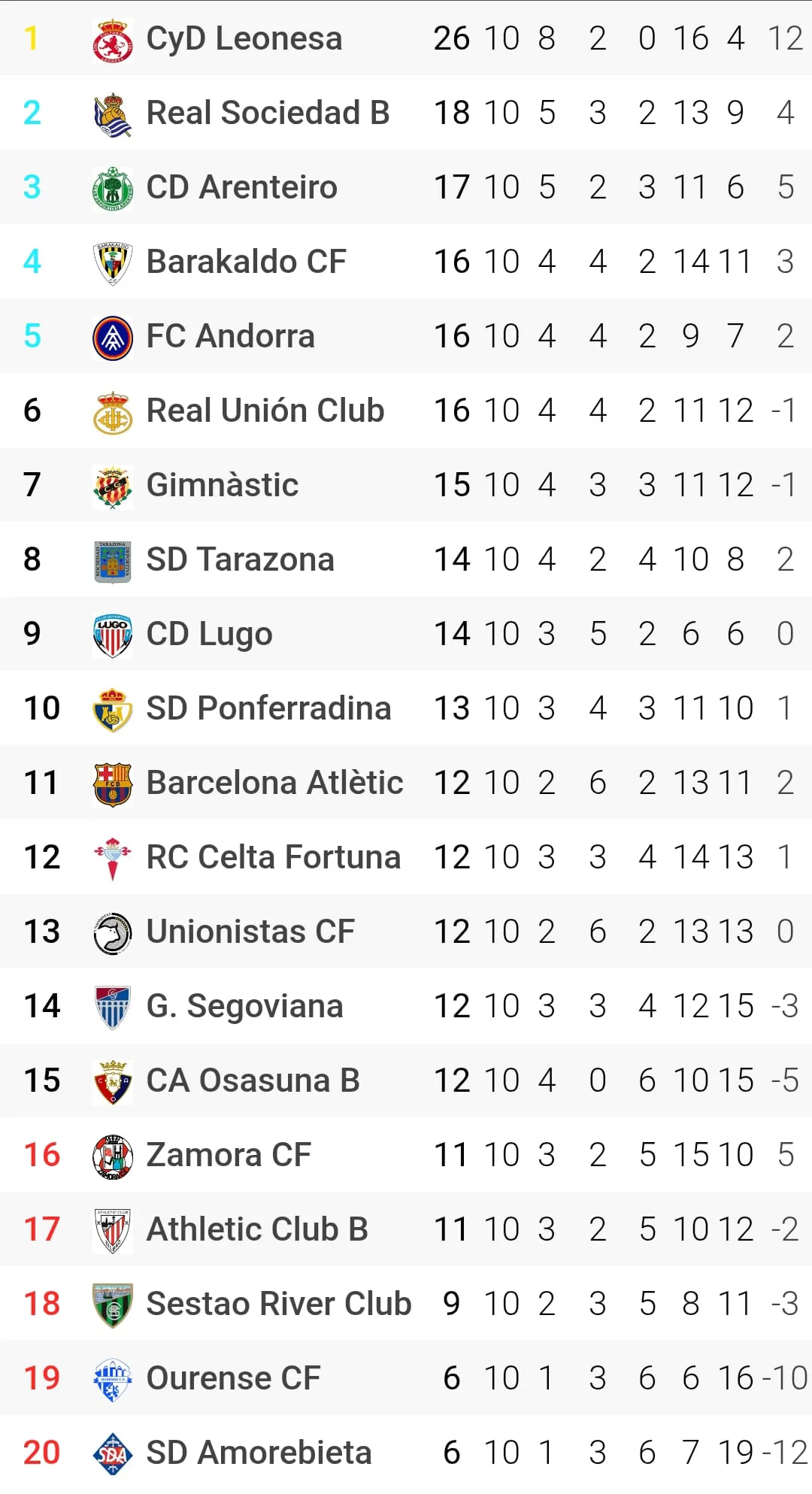
Task: Open RC Celta Fortuna team page
Action: point(406,856)
